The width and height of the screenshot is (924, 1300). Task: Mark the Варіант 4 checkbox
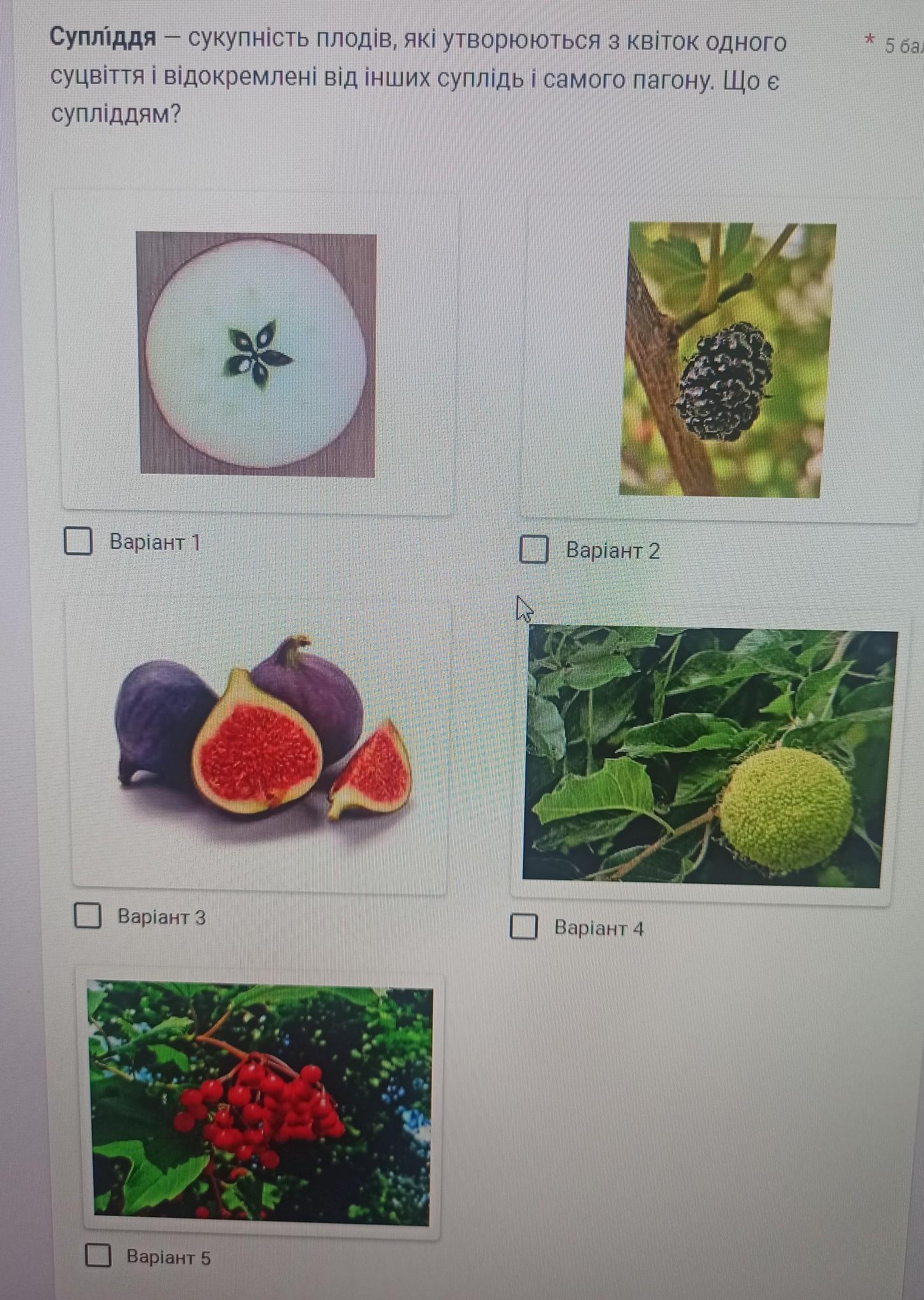tap(524, 927)
